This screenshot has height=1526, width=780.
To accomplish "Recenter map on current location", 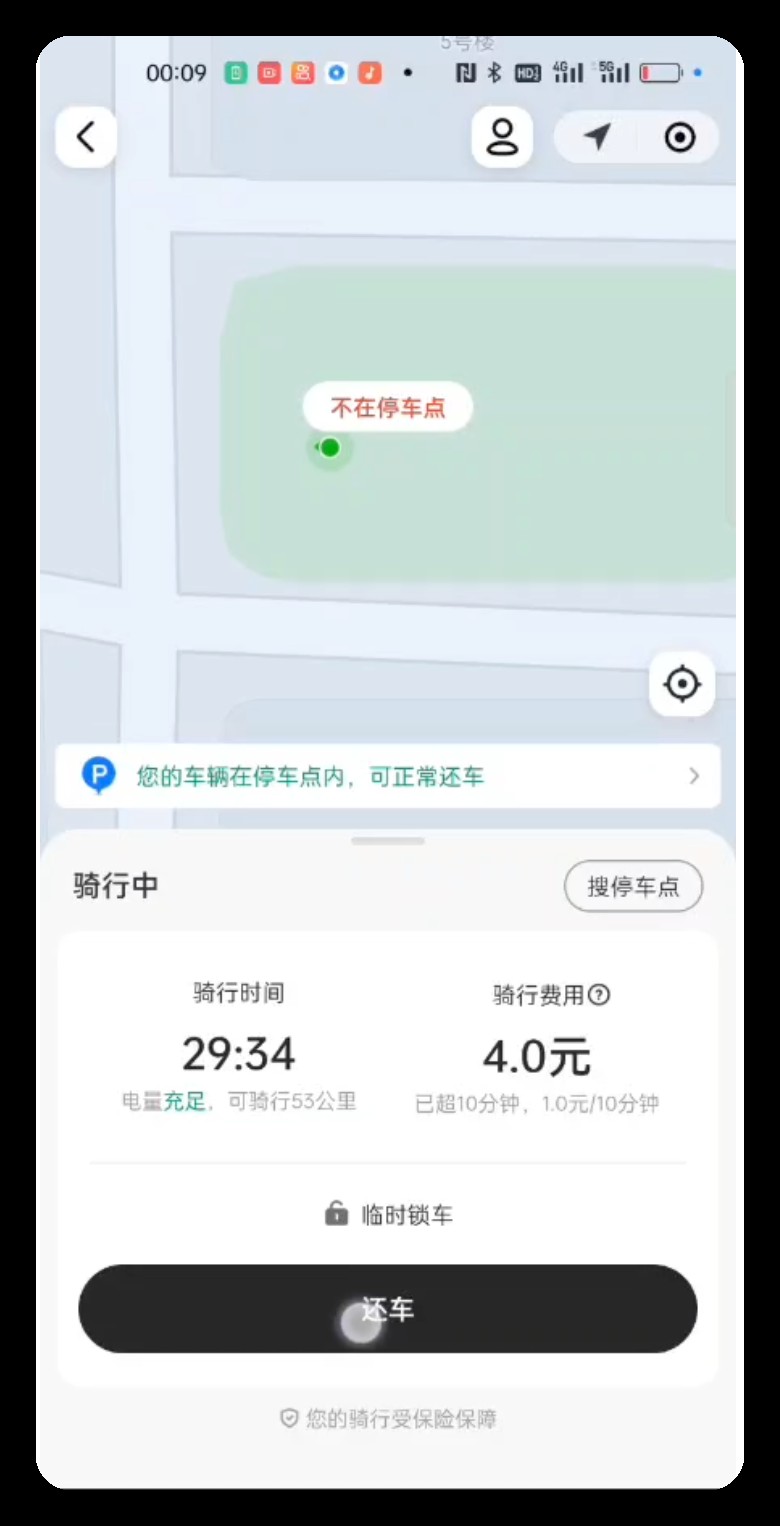I will click(682, 684).
